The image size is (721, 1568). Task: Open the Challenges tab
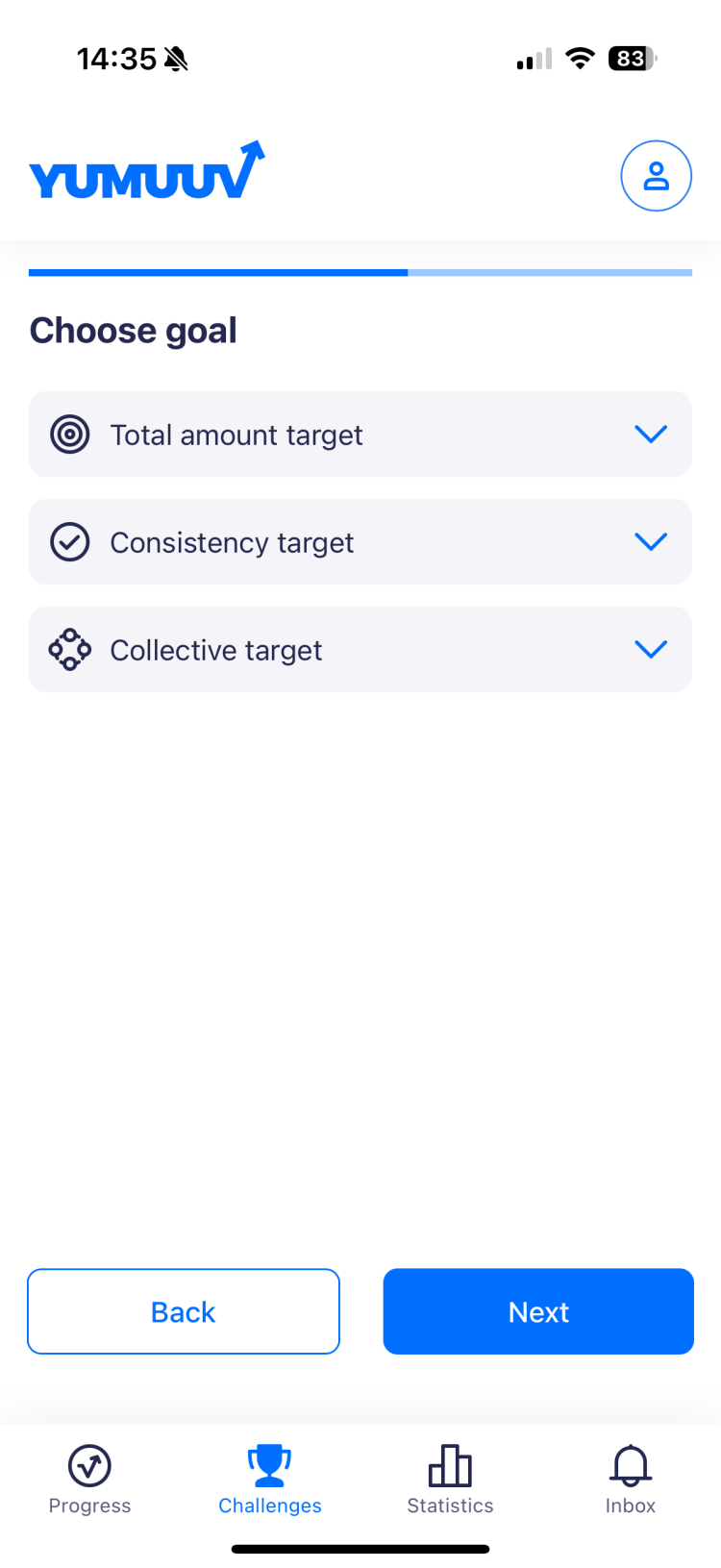(270, 1481)
